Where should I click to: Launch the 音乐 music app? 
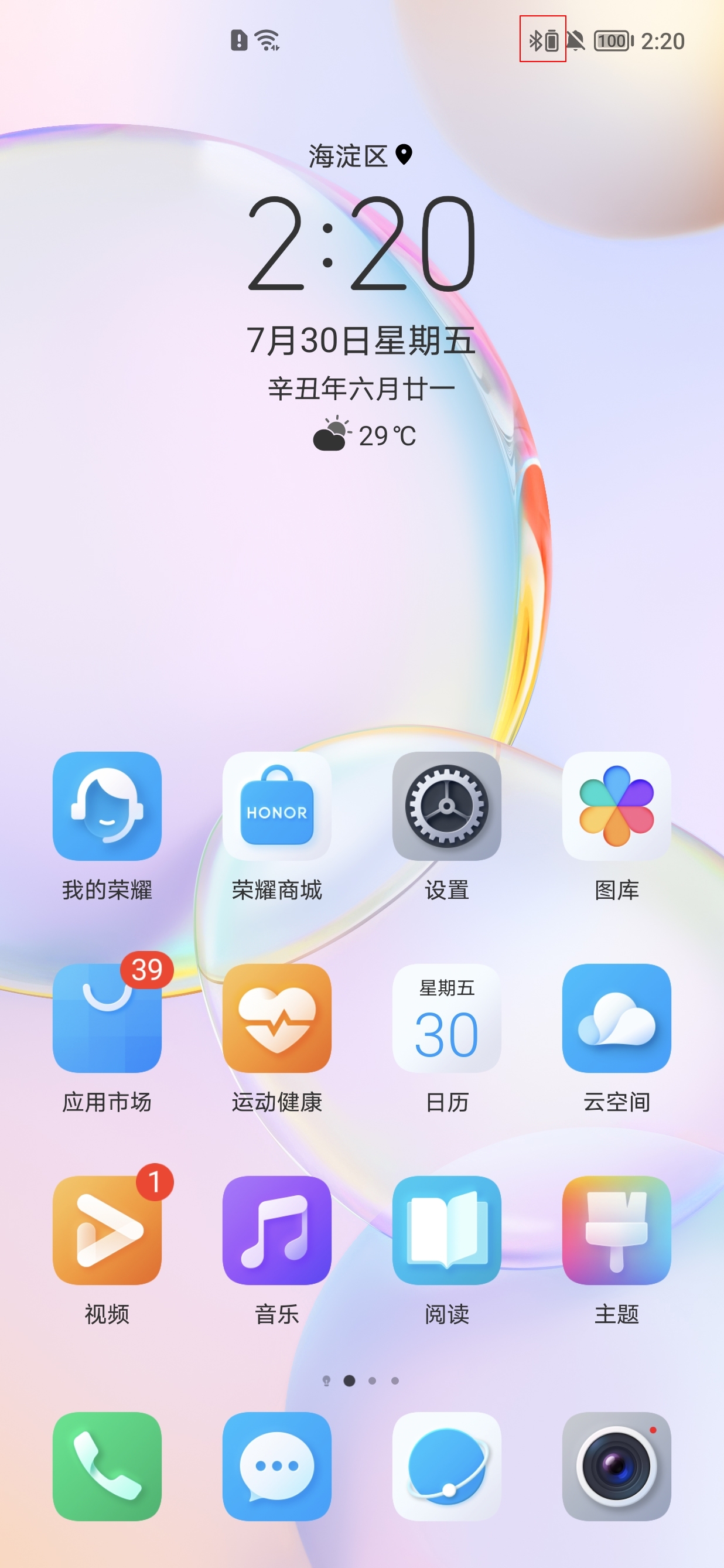pyautogui.click(x=277, y=1229)
